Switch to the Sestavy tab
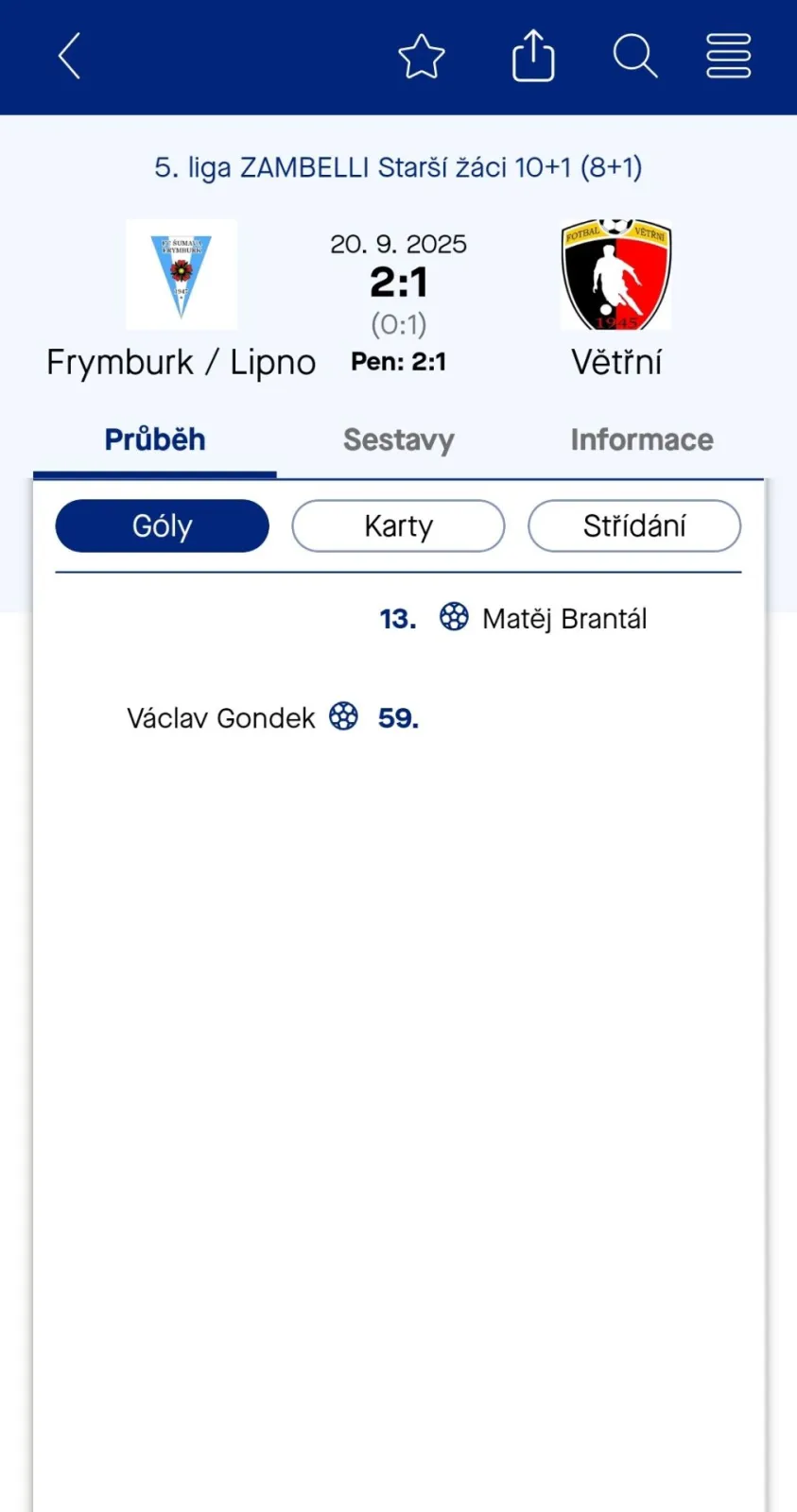 pyautogui.click(x=398, y=439)
